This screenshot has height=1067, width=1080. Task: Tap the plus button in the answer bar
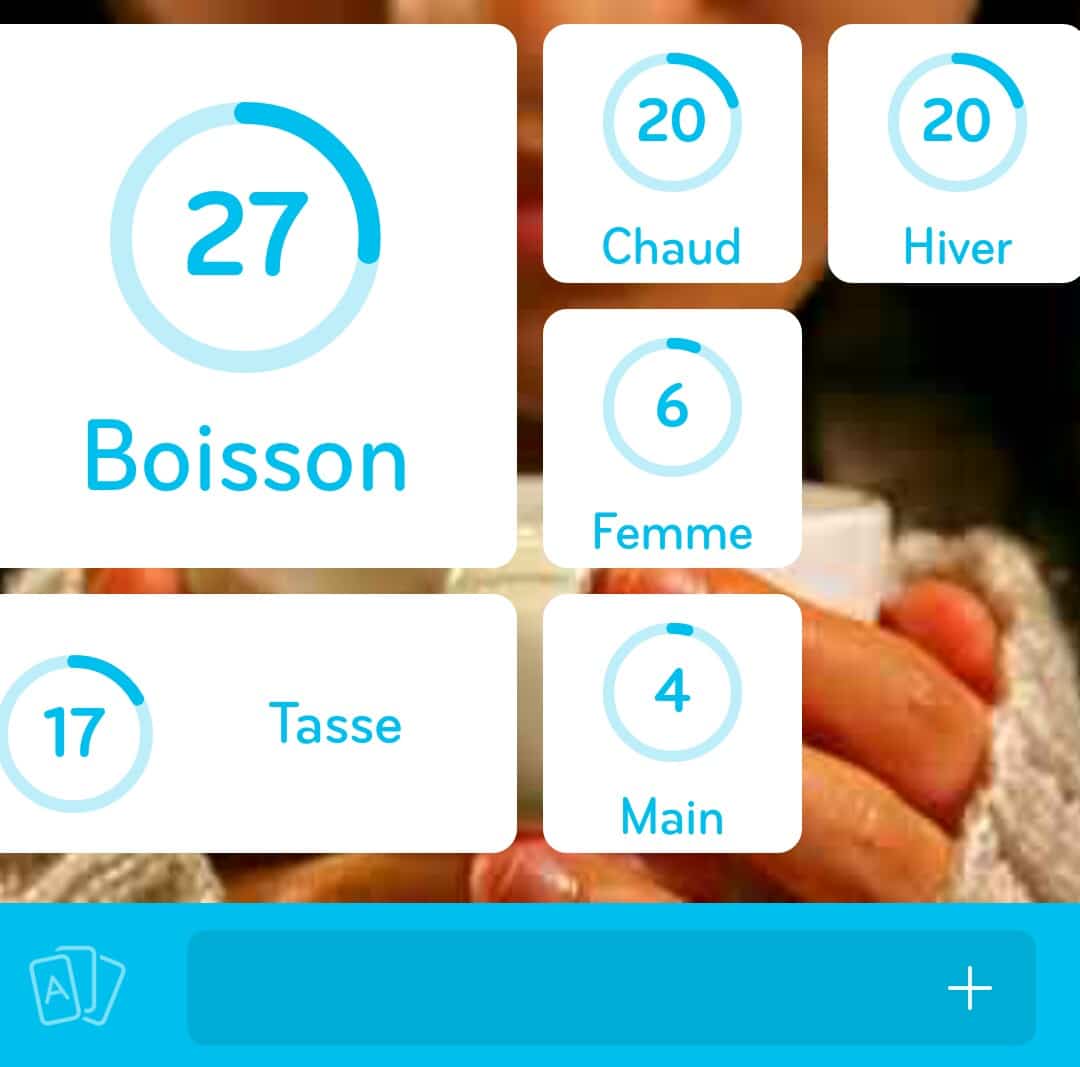pyautogui.click(x=969, y=988)
